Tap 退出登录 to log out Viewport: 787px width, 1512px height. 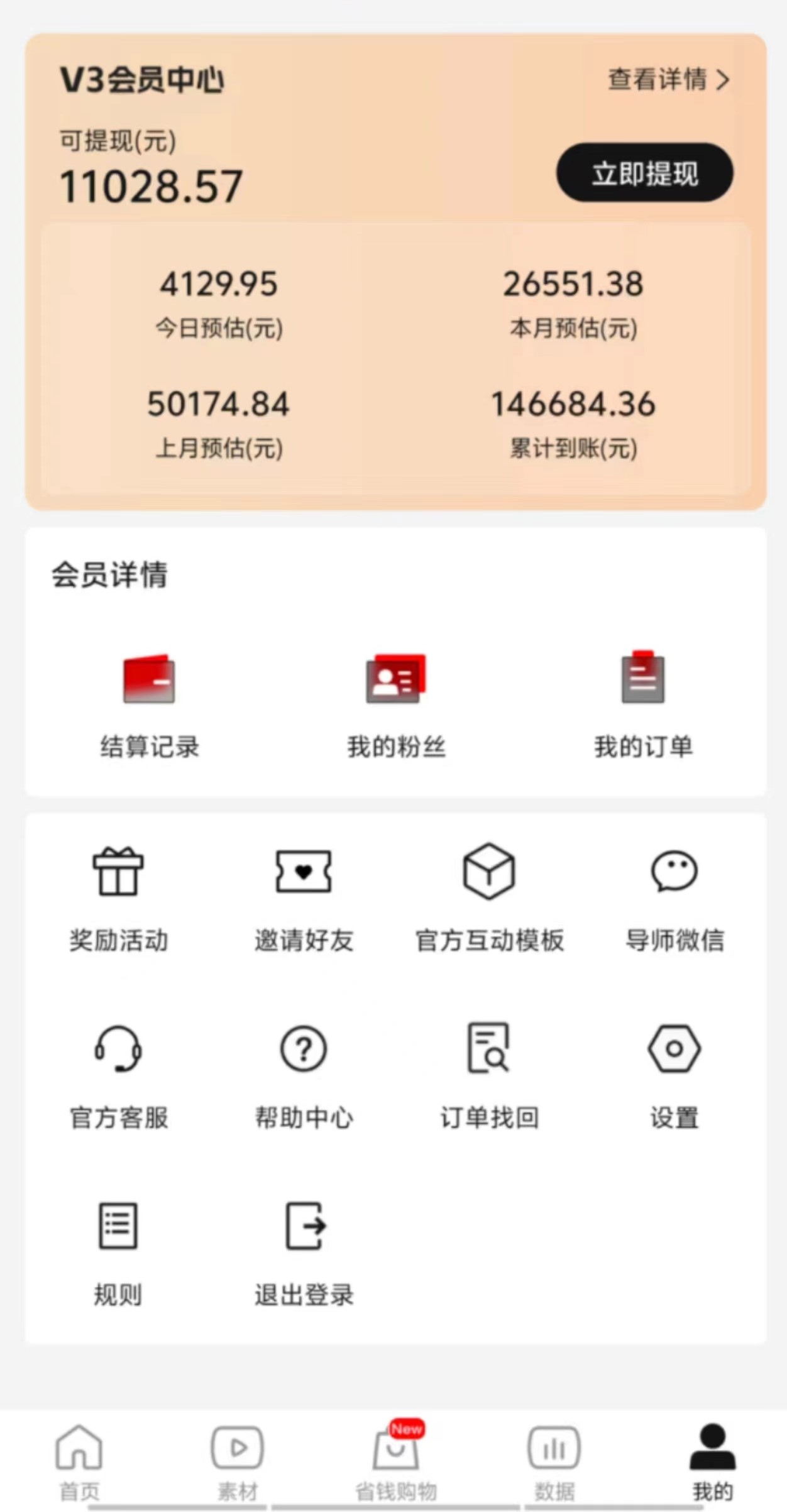click(304, 1252)
